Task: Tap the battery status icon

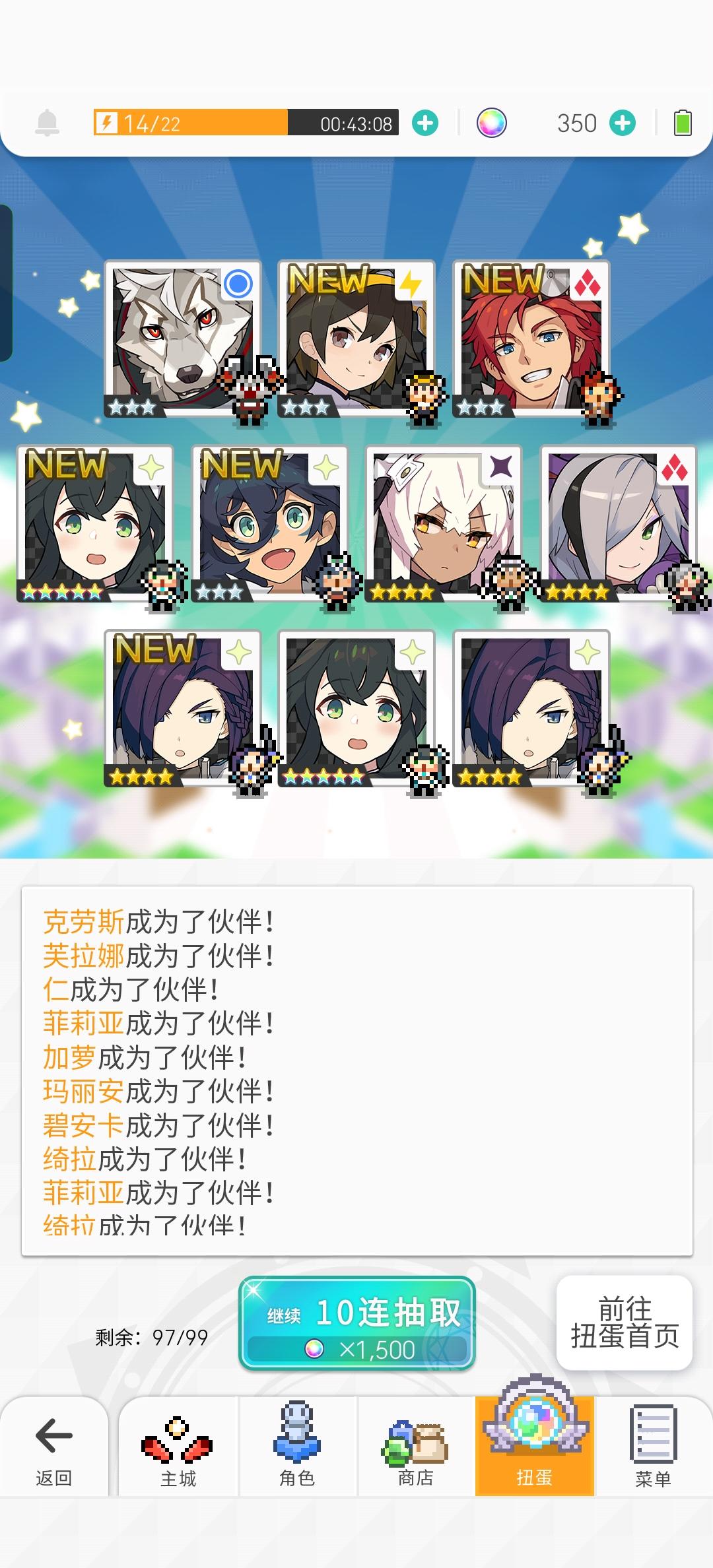Action: (682, 122)
